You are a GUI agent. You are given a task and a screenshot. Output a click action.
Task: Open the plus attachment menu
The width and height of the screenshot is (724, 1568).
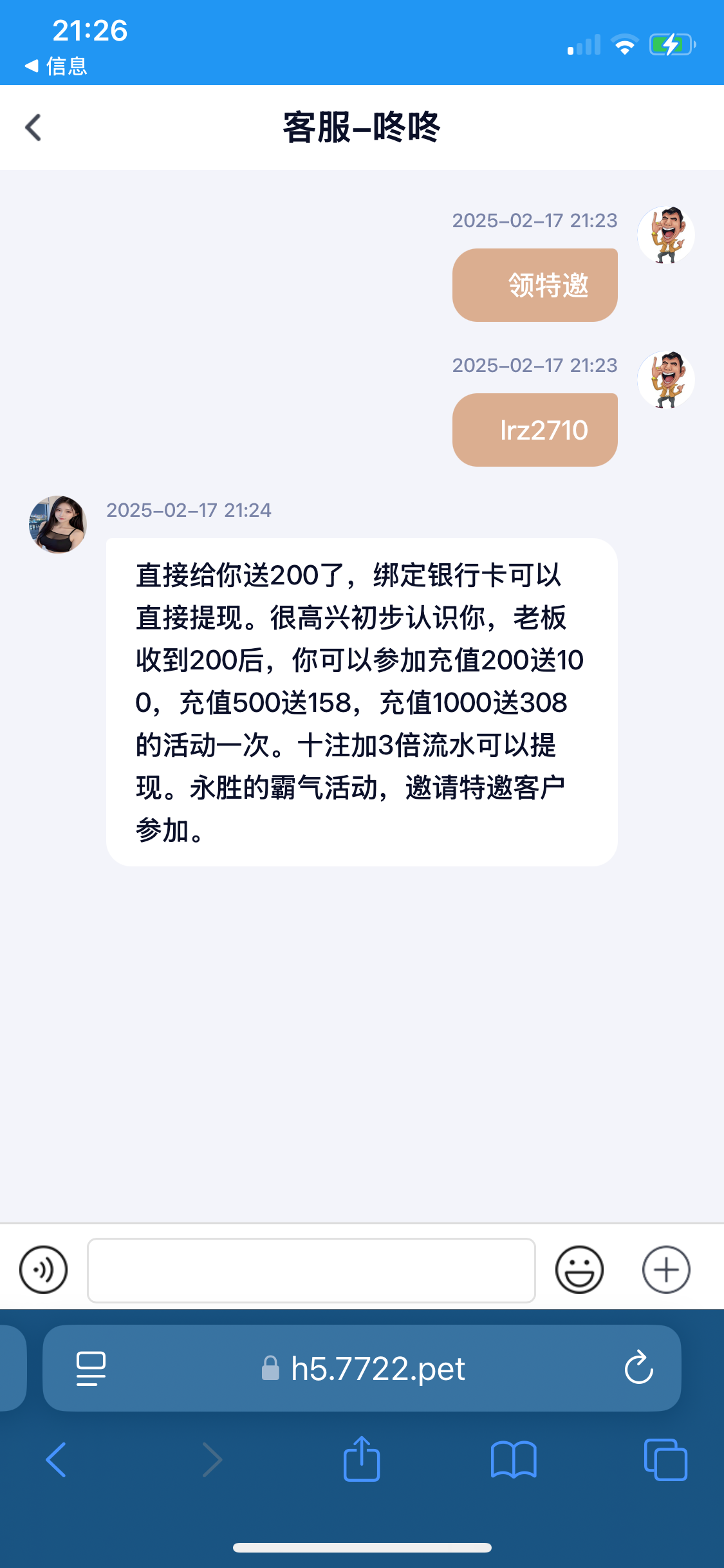[666, 1269]
